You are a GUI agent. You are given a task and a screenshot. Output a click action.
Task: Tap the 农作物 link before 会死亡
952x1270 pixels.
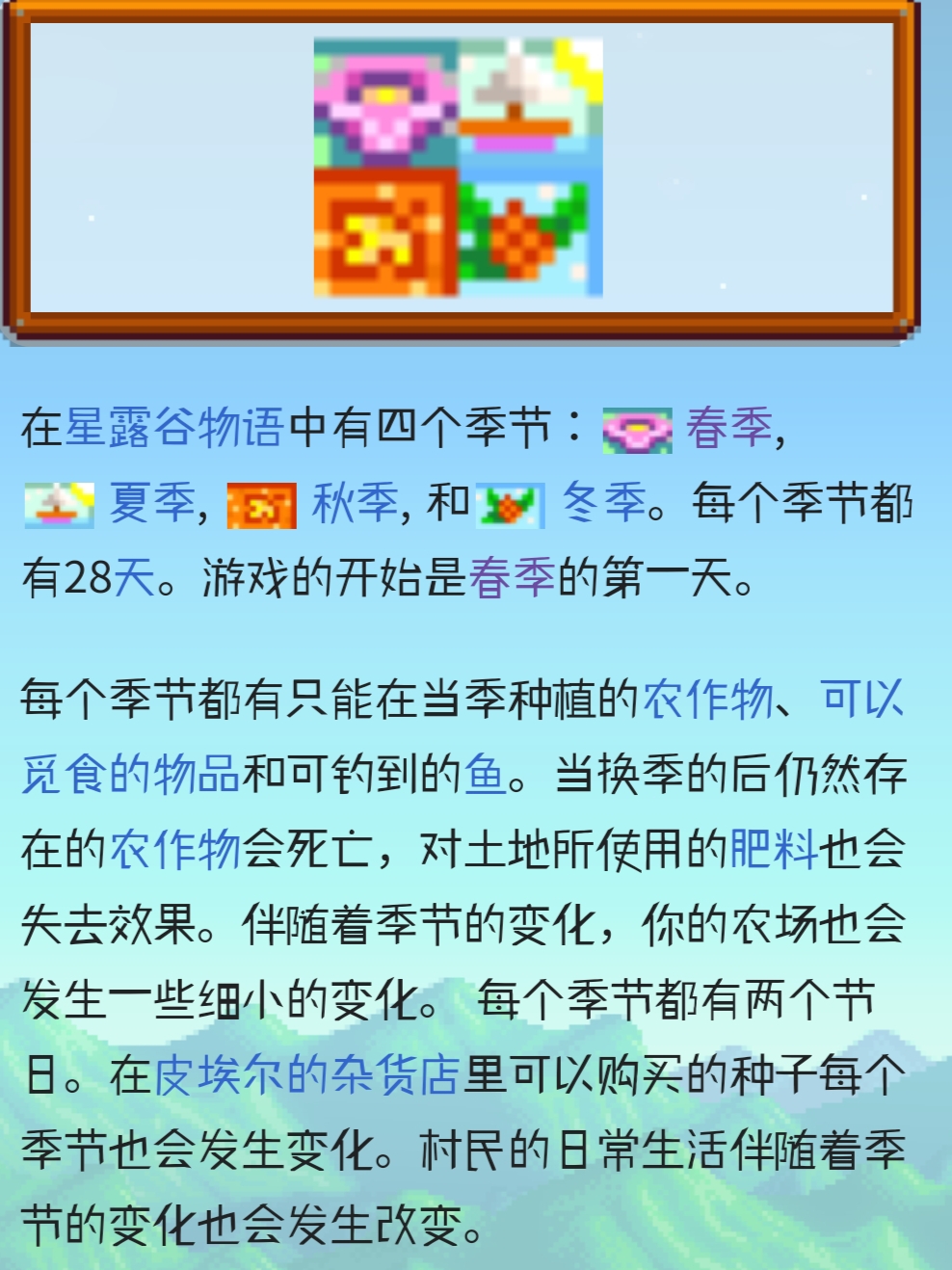pyautogui.click(x=175, y=849)
